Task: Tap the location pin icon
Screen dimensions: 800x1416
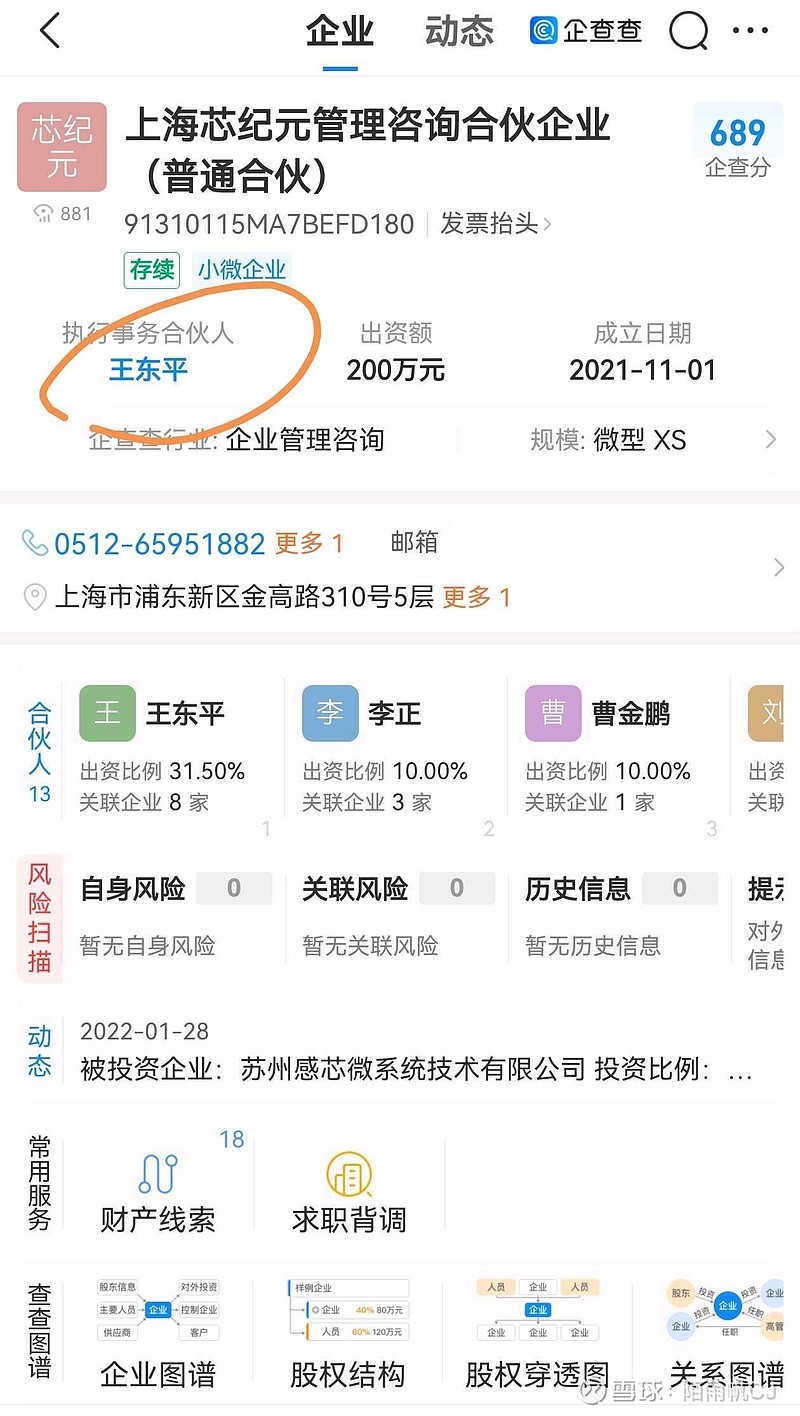Action: click(x=34, y=597)
